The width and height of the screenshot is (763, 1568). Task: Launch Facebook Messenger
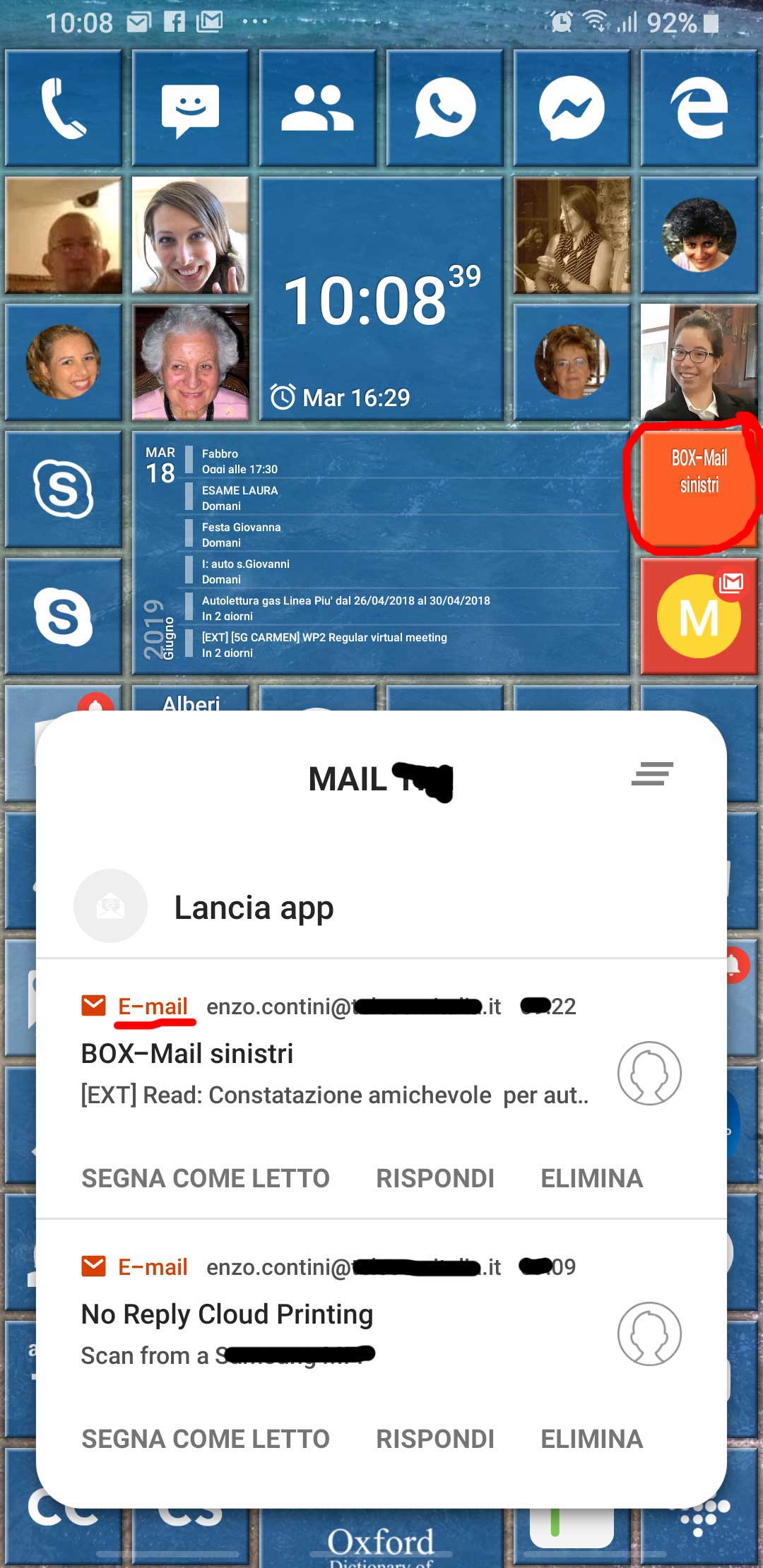click(572, 108)
